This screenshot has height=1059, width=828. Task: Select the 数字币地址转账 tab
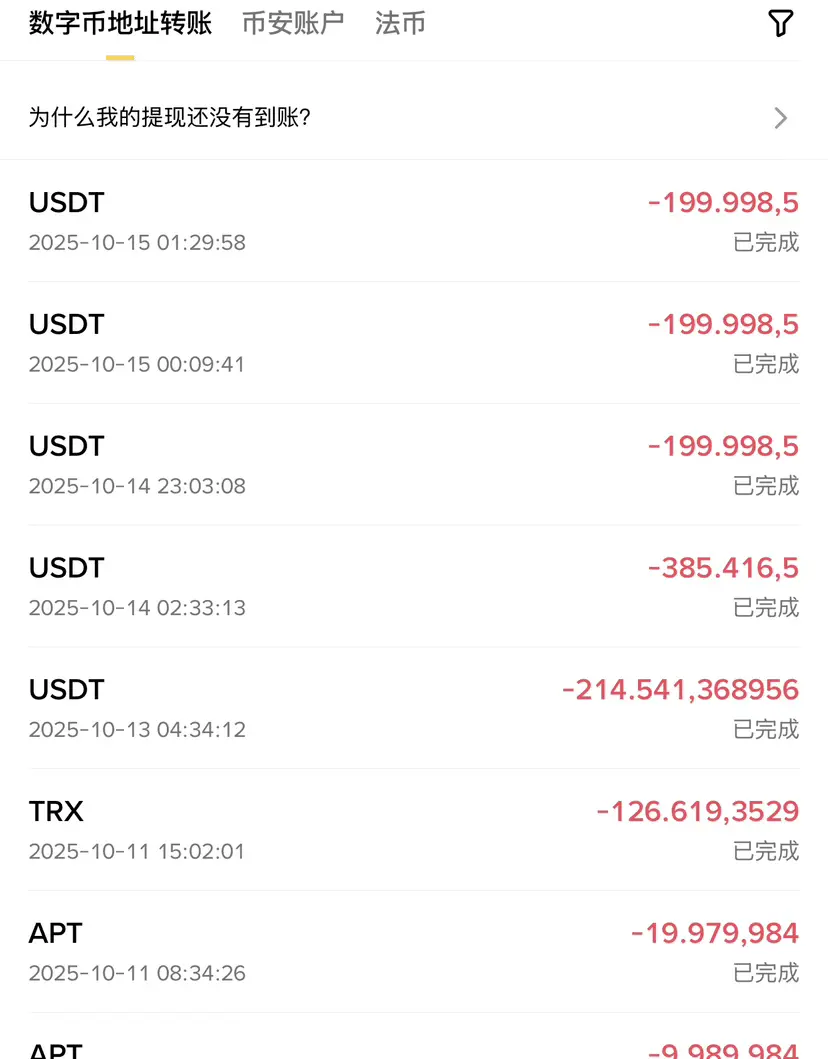(120, 24)
